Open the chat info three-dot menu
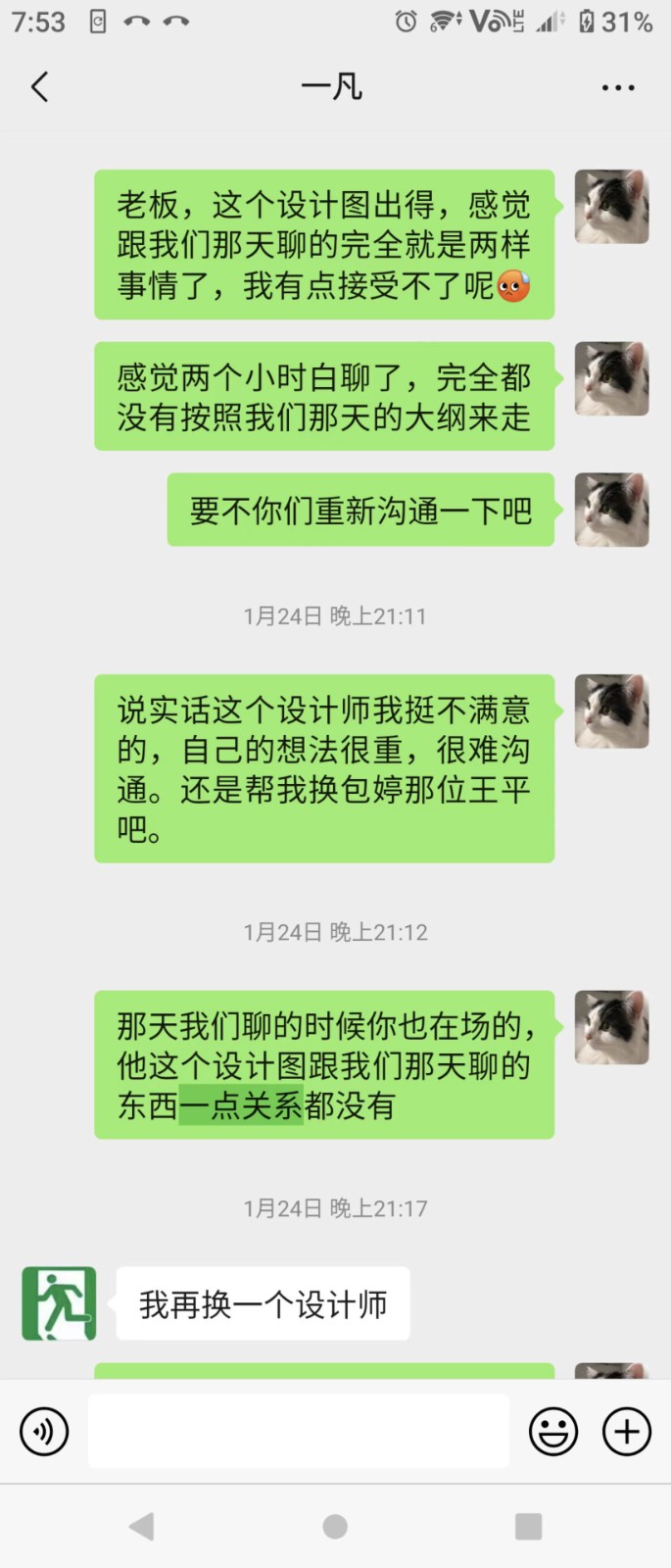 pos(618,87)
